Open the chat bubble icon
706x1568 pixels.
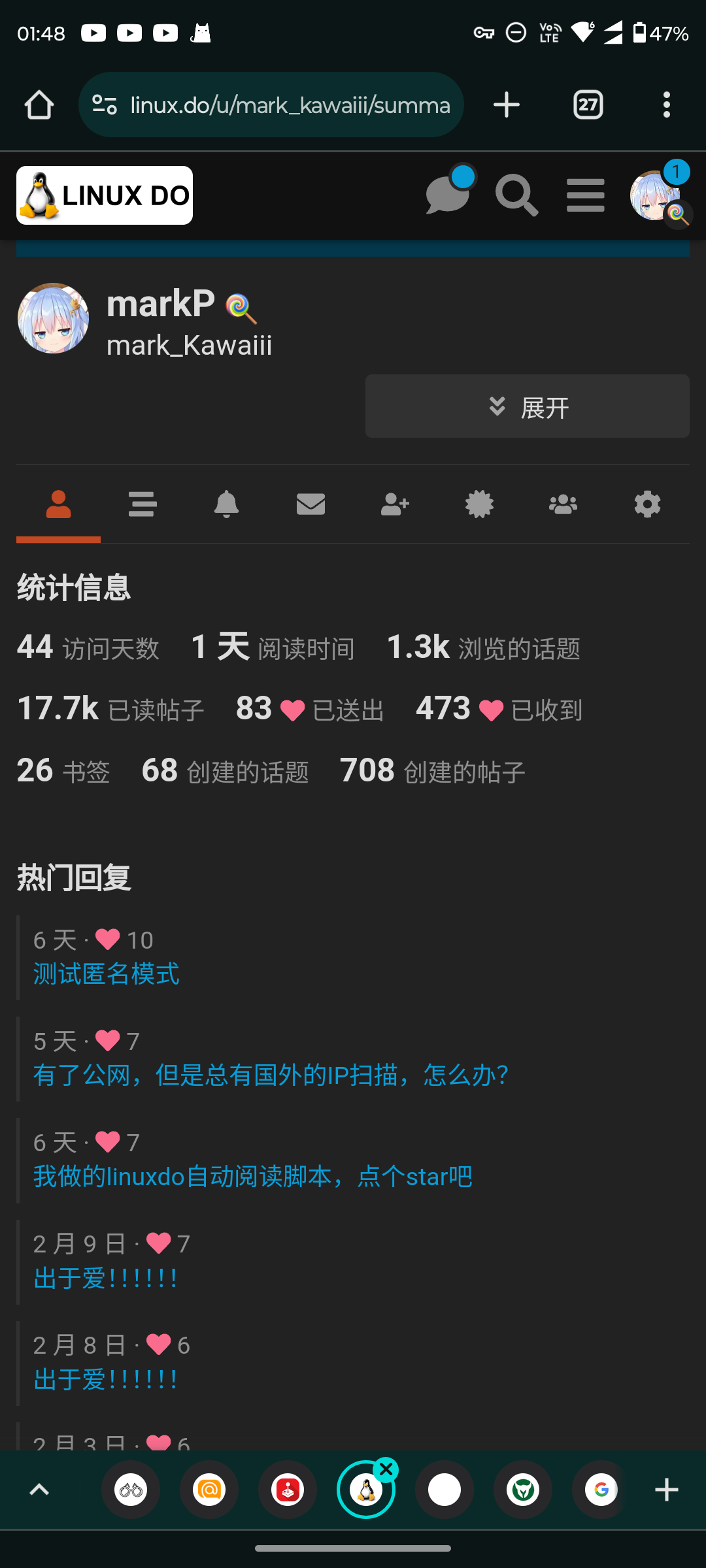tap(448, 193)
